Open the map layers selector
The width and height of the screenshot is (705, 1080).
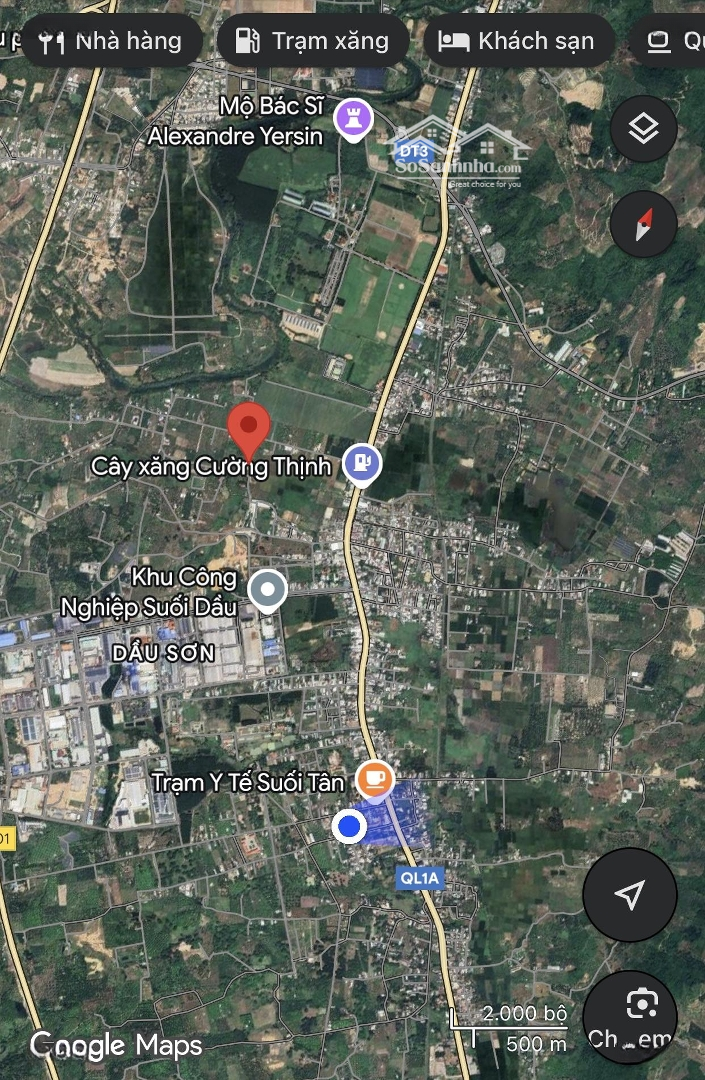point(643,128)
